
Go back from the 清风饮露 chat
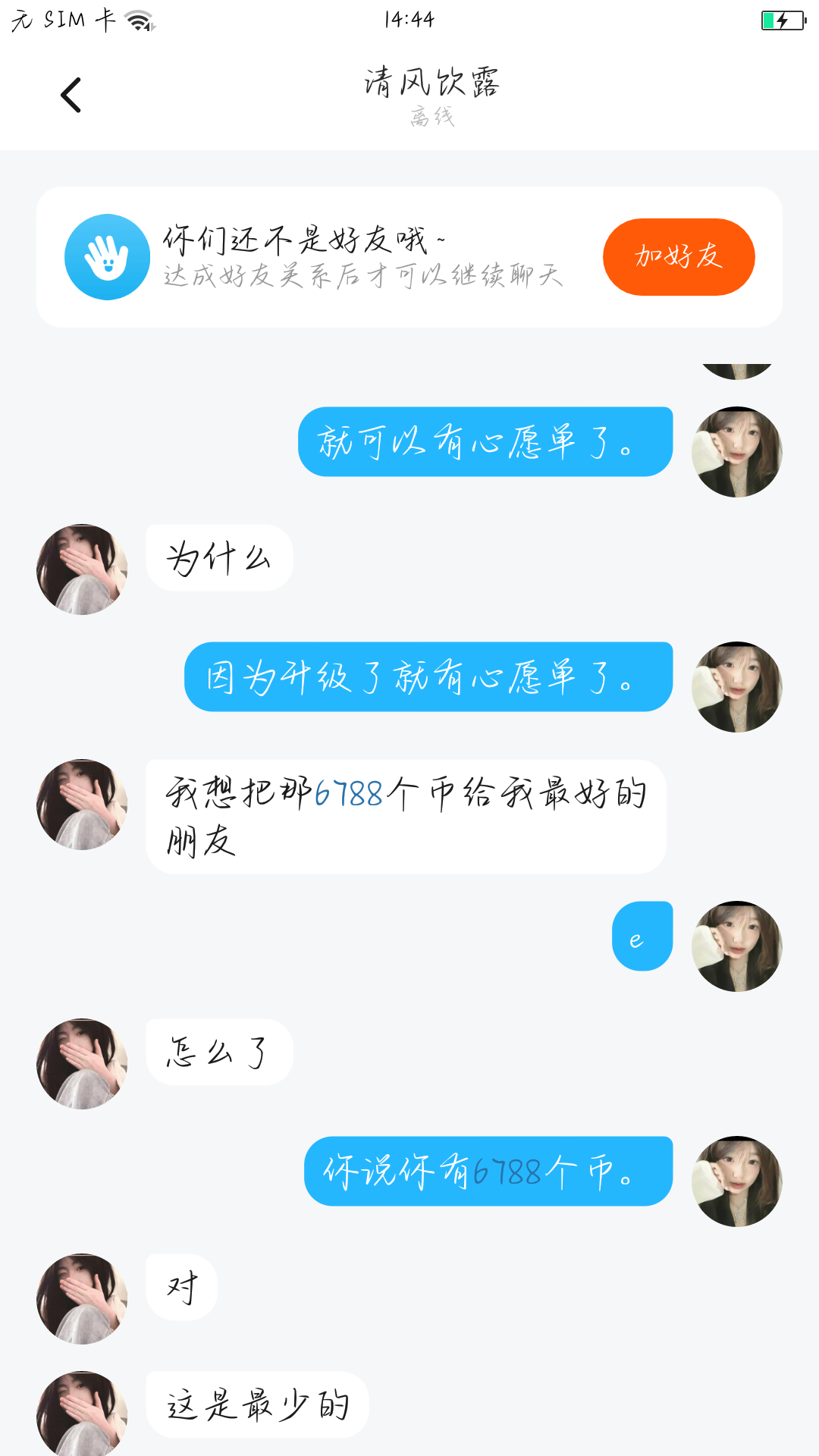(71, 96)
